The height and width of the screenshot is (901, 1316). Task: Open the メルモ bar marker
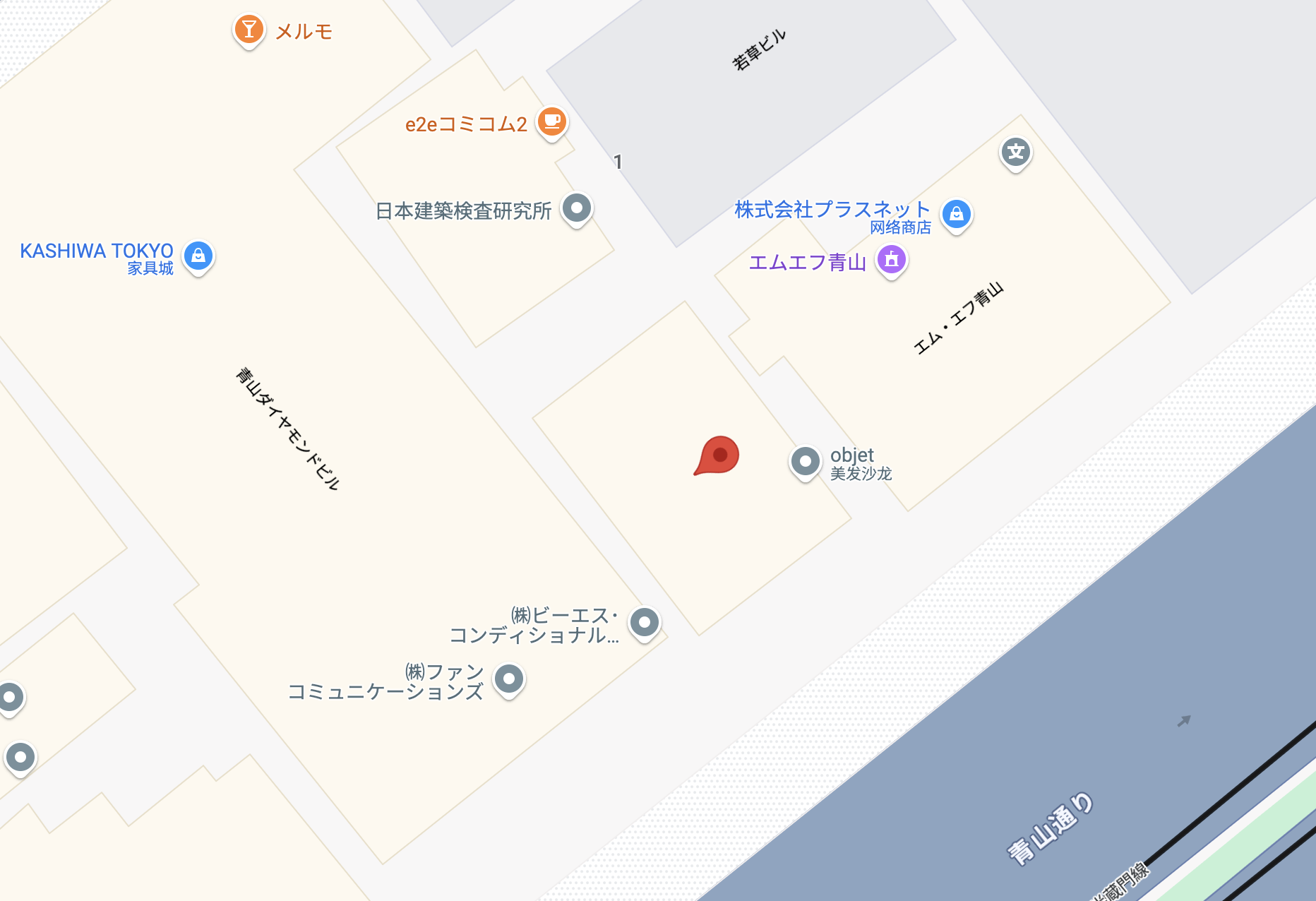point(249,30)
